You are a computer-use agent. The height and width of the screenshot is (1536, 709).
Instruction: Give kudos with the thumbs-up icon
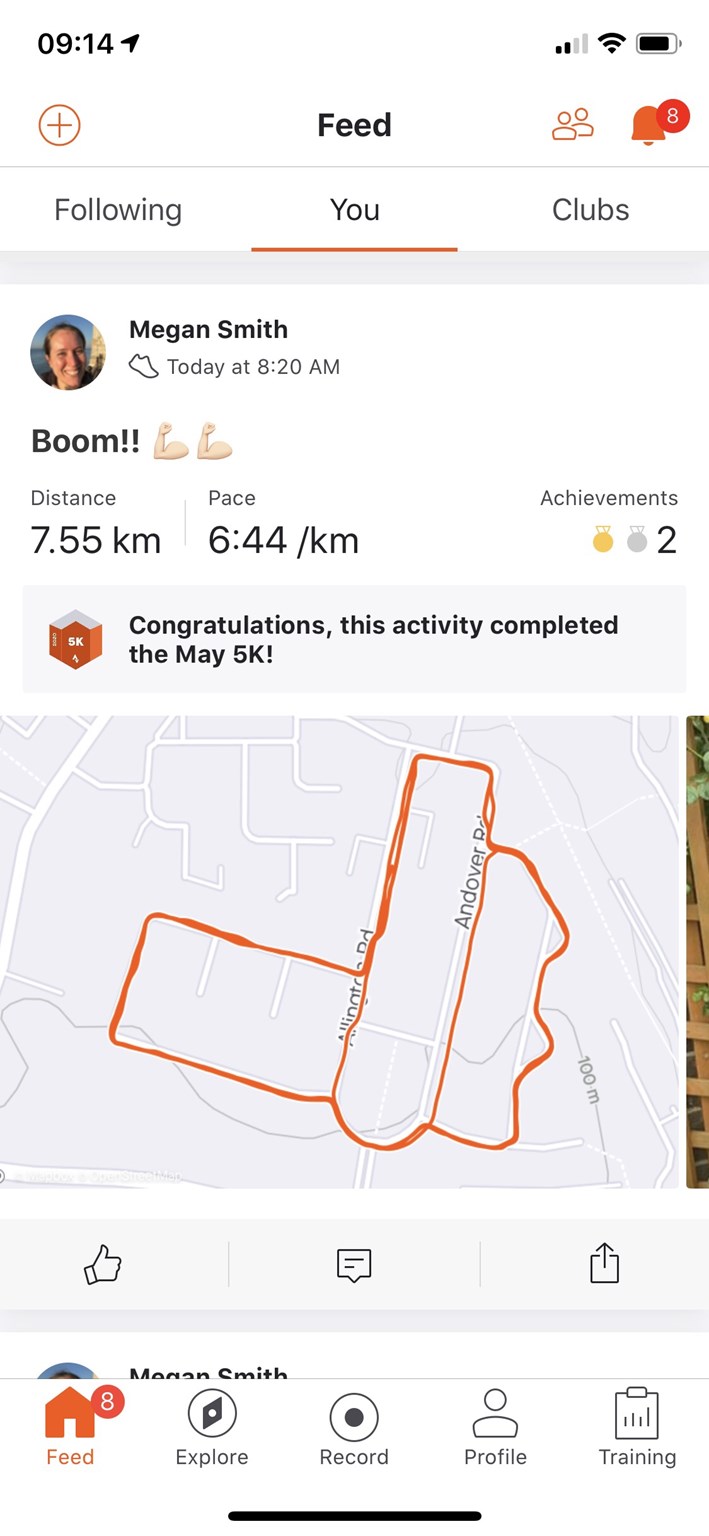[102, 1265]
